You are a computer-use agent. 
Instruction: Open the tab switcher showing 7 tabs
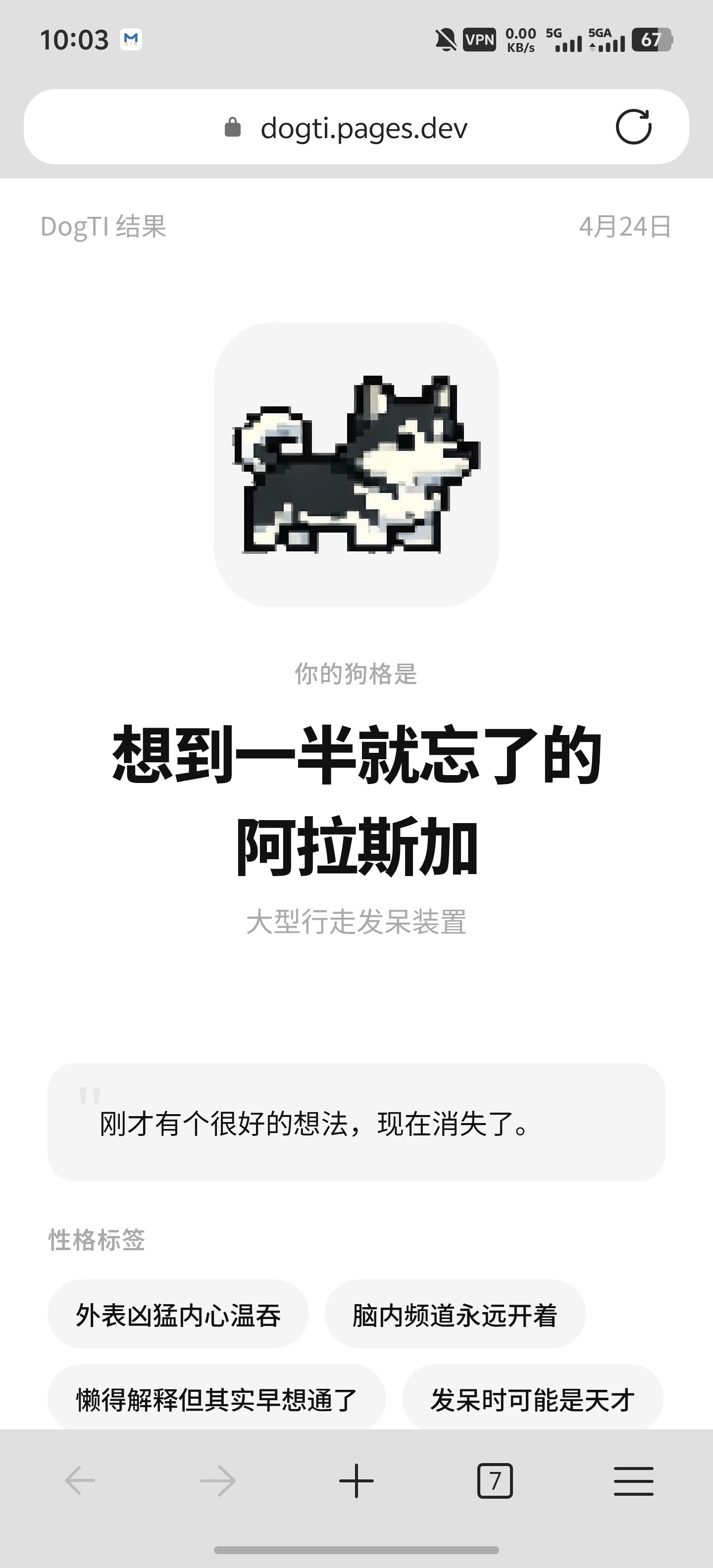[495, 1481]
